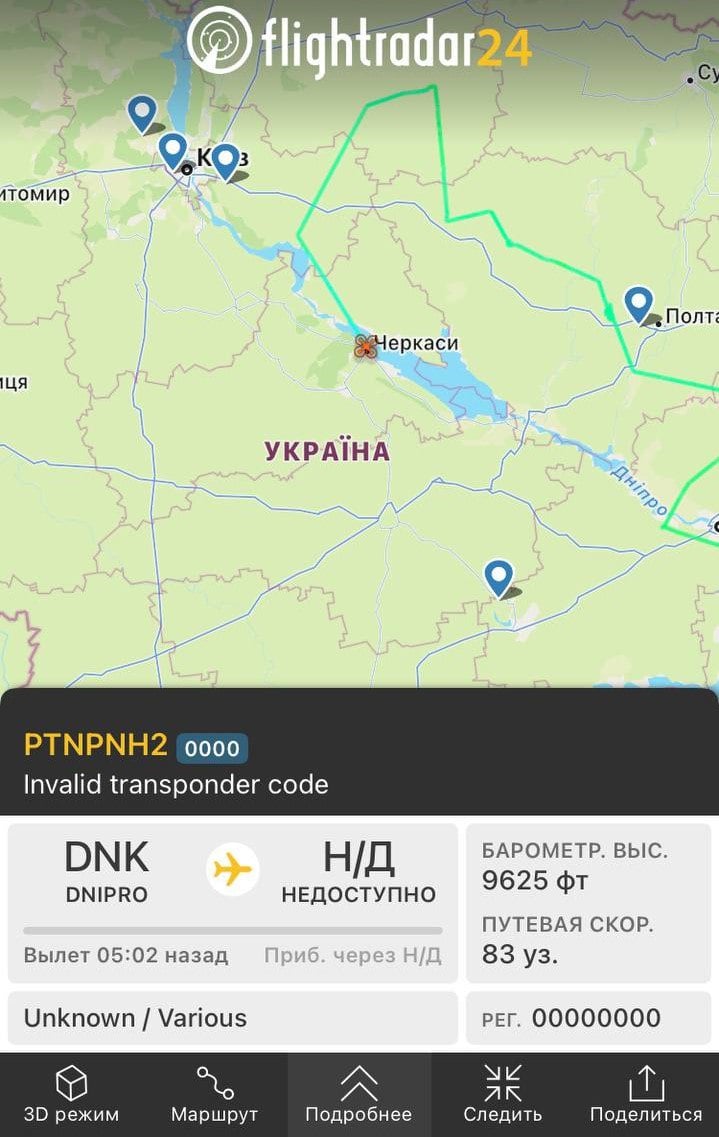Share the flight via Поделиться

(646, 1094)
